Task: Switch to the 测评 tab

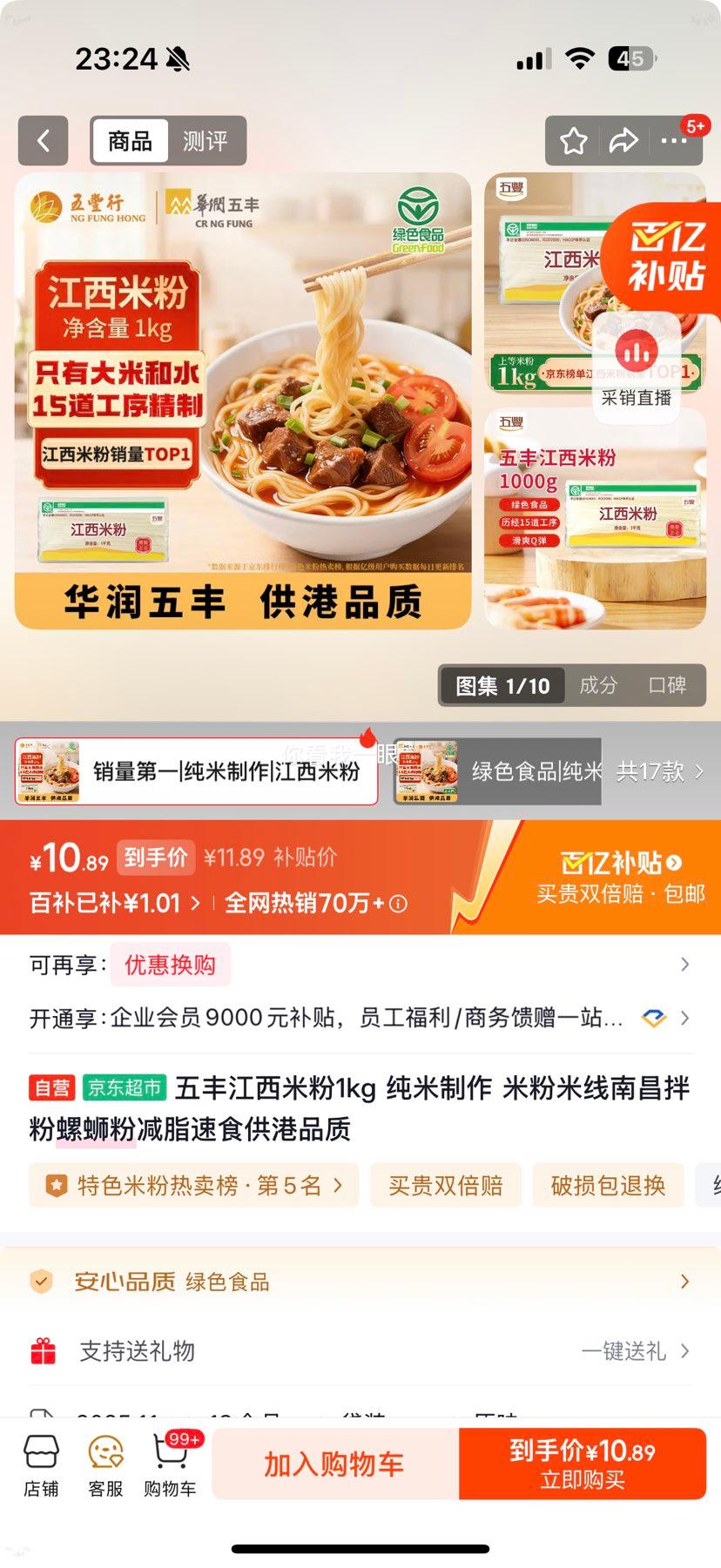Action: click(x=206, y=140)
